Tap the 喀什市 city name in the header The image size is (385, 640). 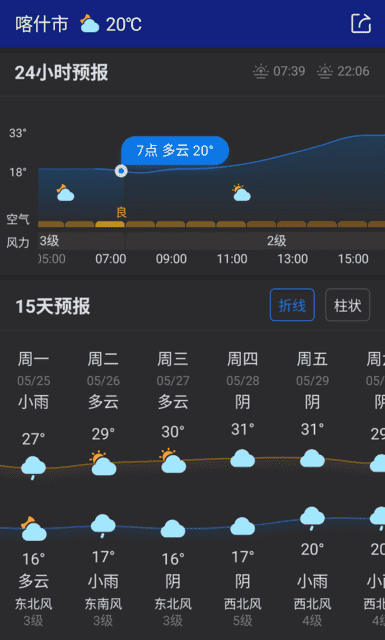click(42, 24)
